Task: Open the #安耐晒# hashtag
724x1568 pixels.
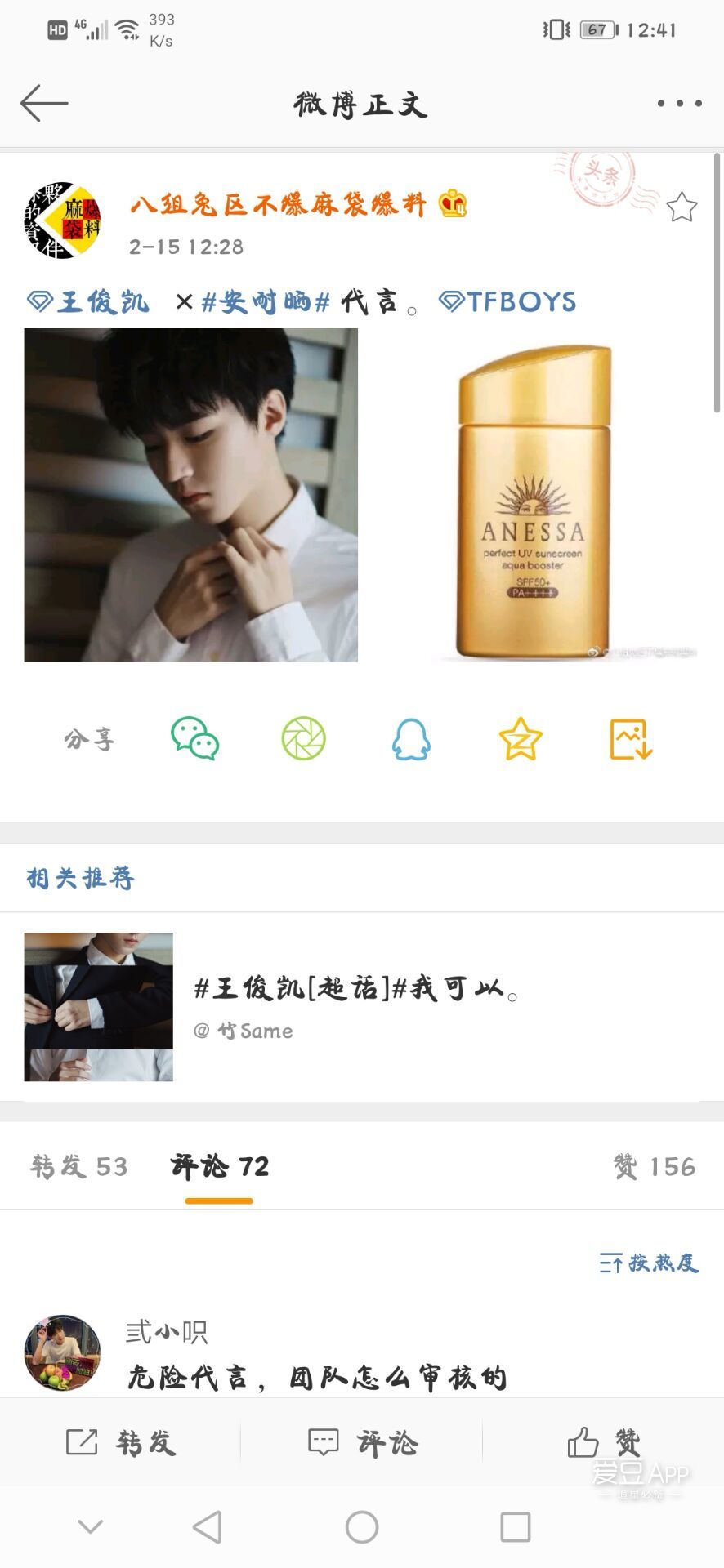Action: [x=265, y=302]
